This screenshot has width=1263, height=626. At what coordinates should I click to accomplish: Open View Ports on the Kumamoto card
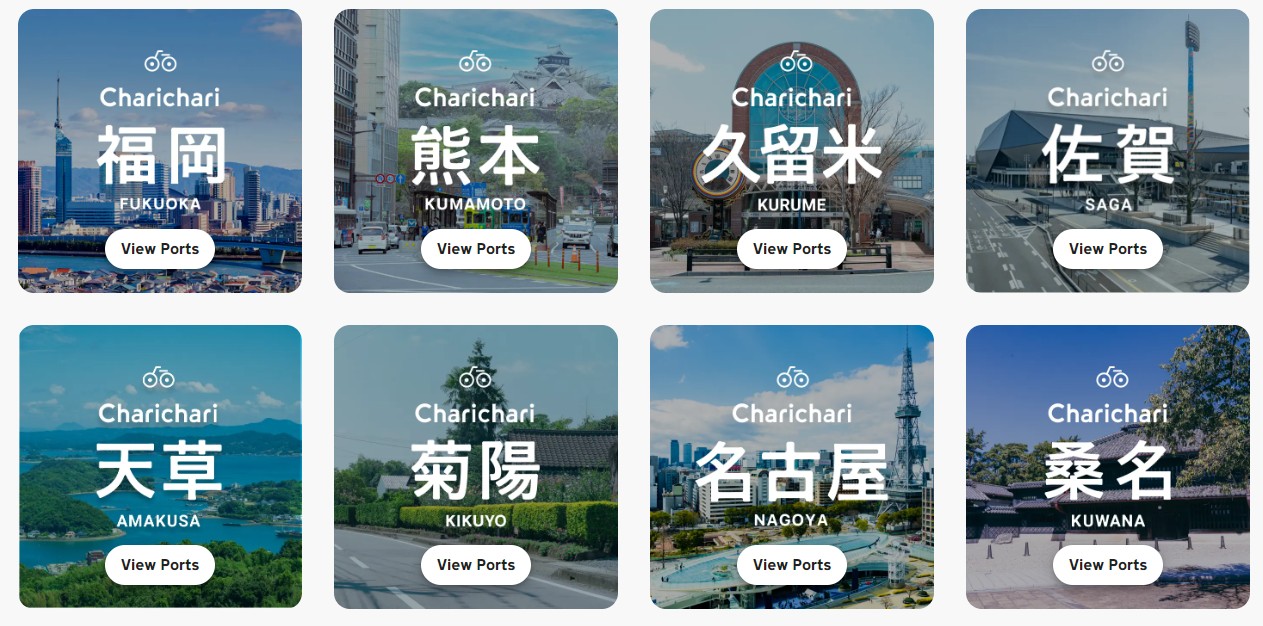(x=476, y=249)
